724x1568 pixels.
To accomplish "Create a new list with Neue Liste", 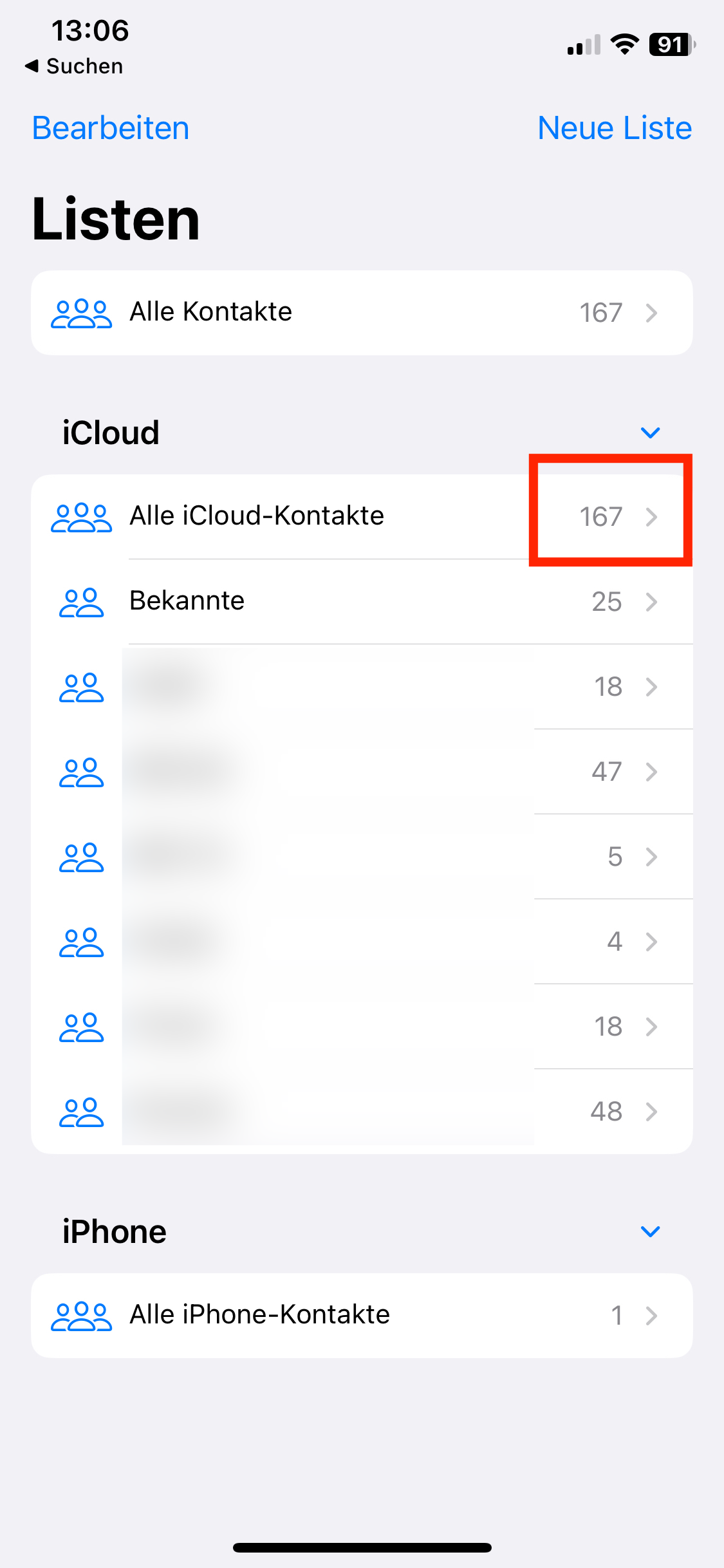I will [615, 128].
